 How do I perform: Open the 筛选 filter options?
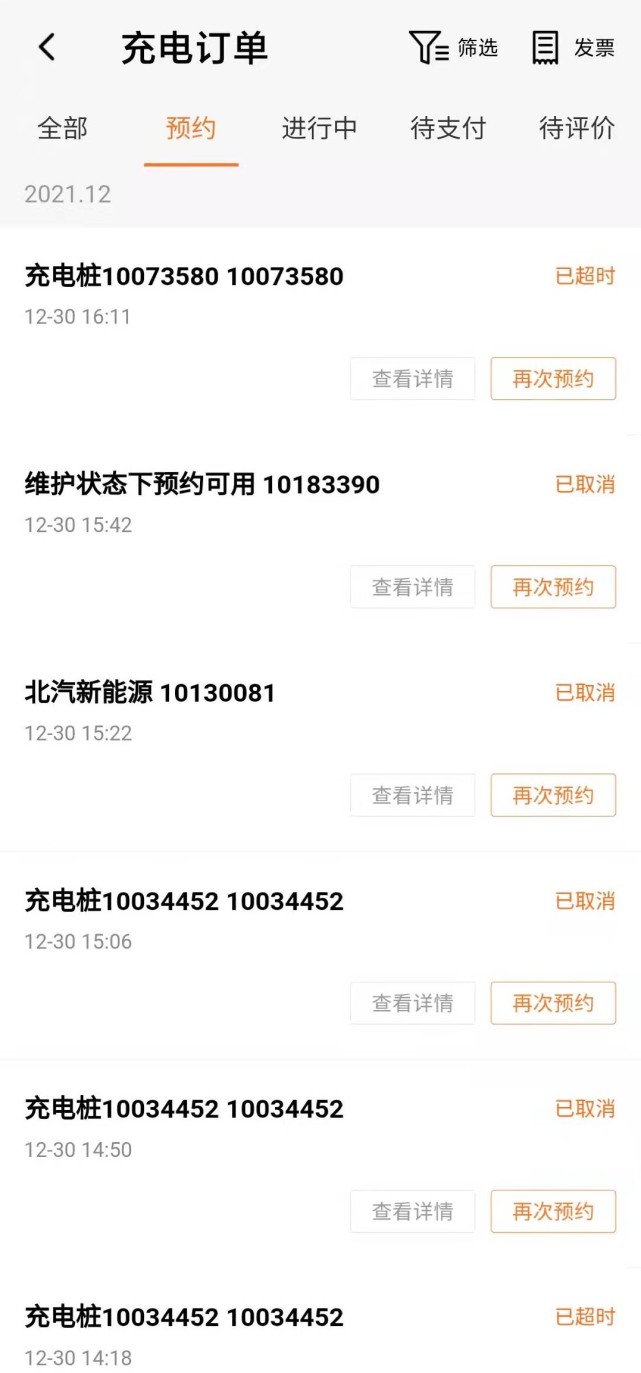pos(454,47)
